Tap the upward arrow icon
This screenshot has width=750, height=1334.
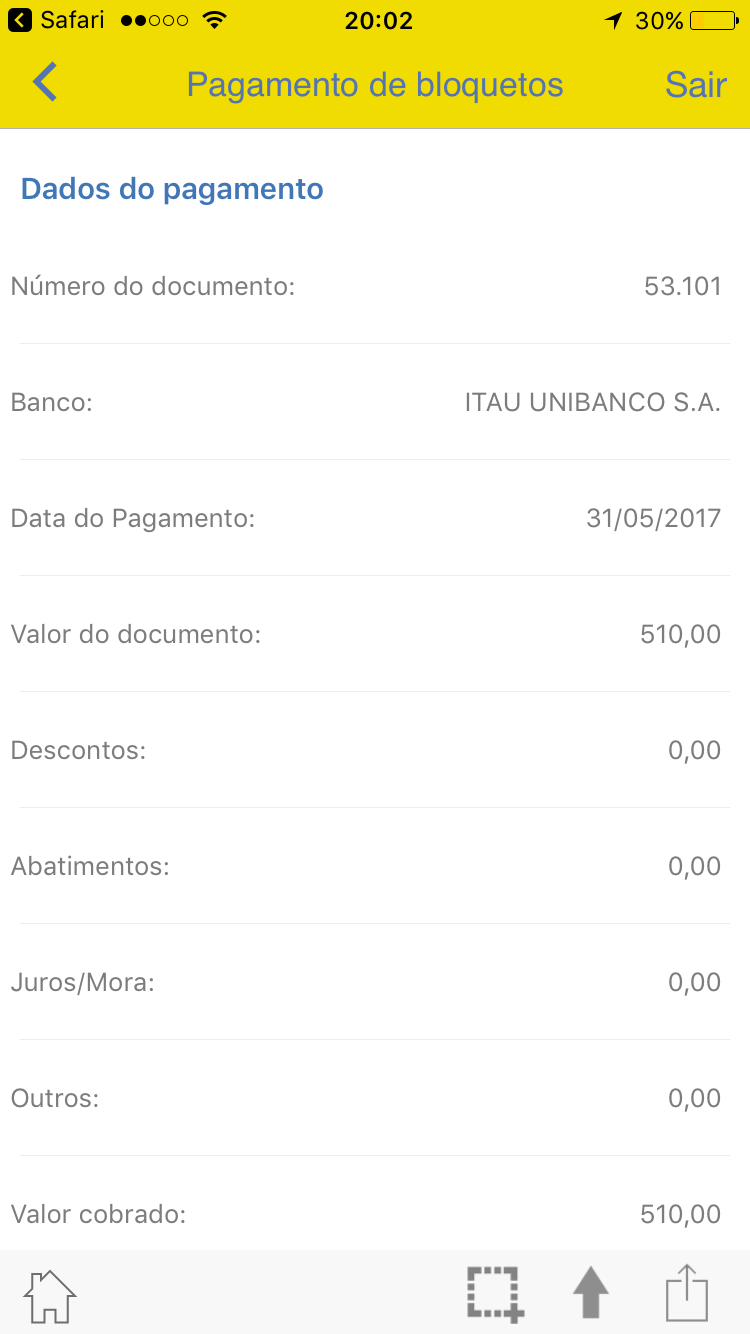pos(591,1294)
